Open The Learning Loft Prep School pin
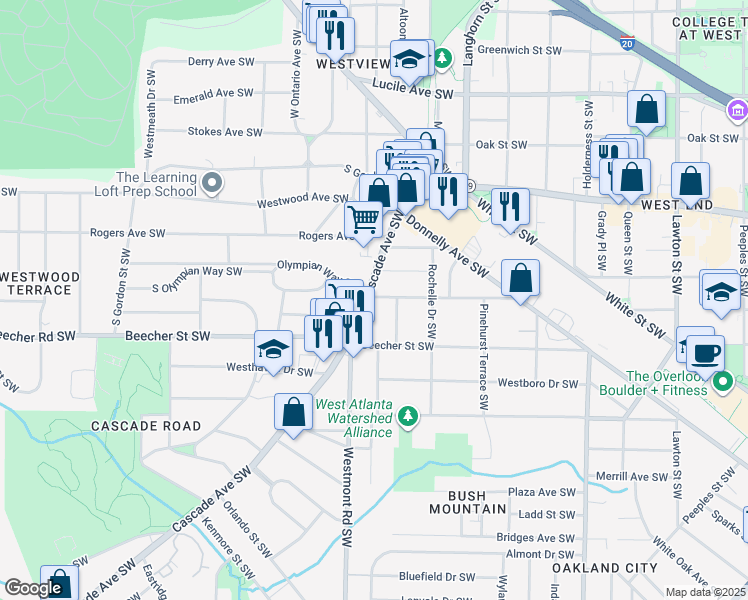 point(211,182)
